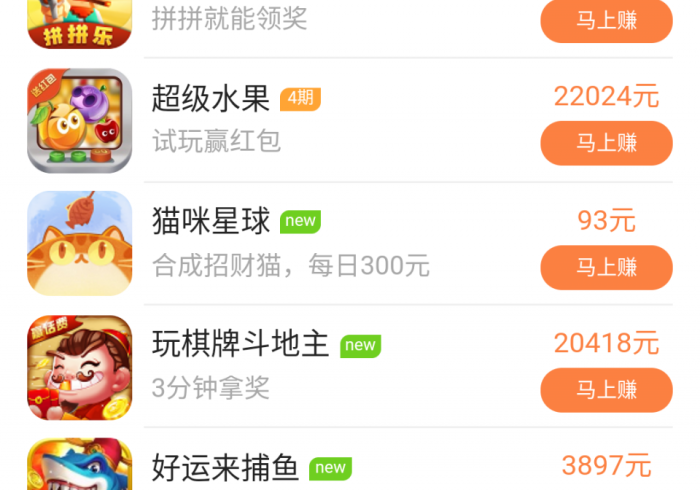Tap 马上赚 button for 超级水果
Screen dimensions: 700x490
click(x=606, y=143)
